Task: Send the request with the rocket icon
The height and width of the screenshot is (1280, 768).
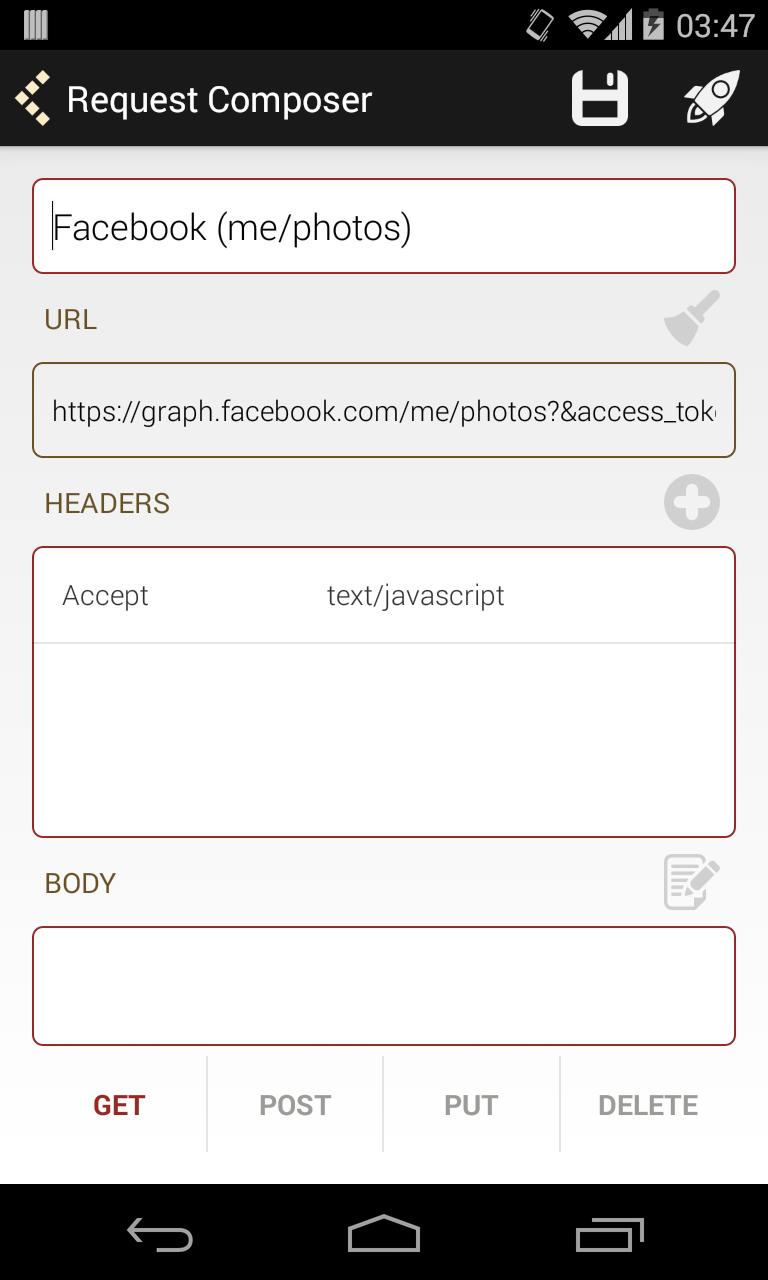Action: tap(712, 99)
